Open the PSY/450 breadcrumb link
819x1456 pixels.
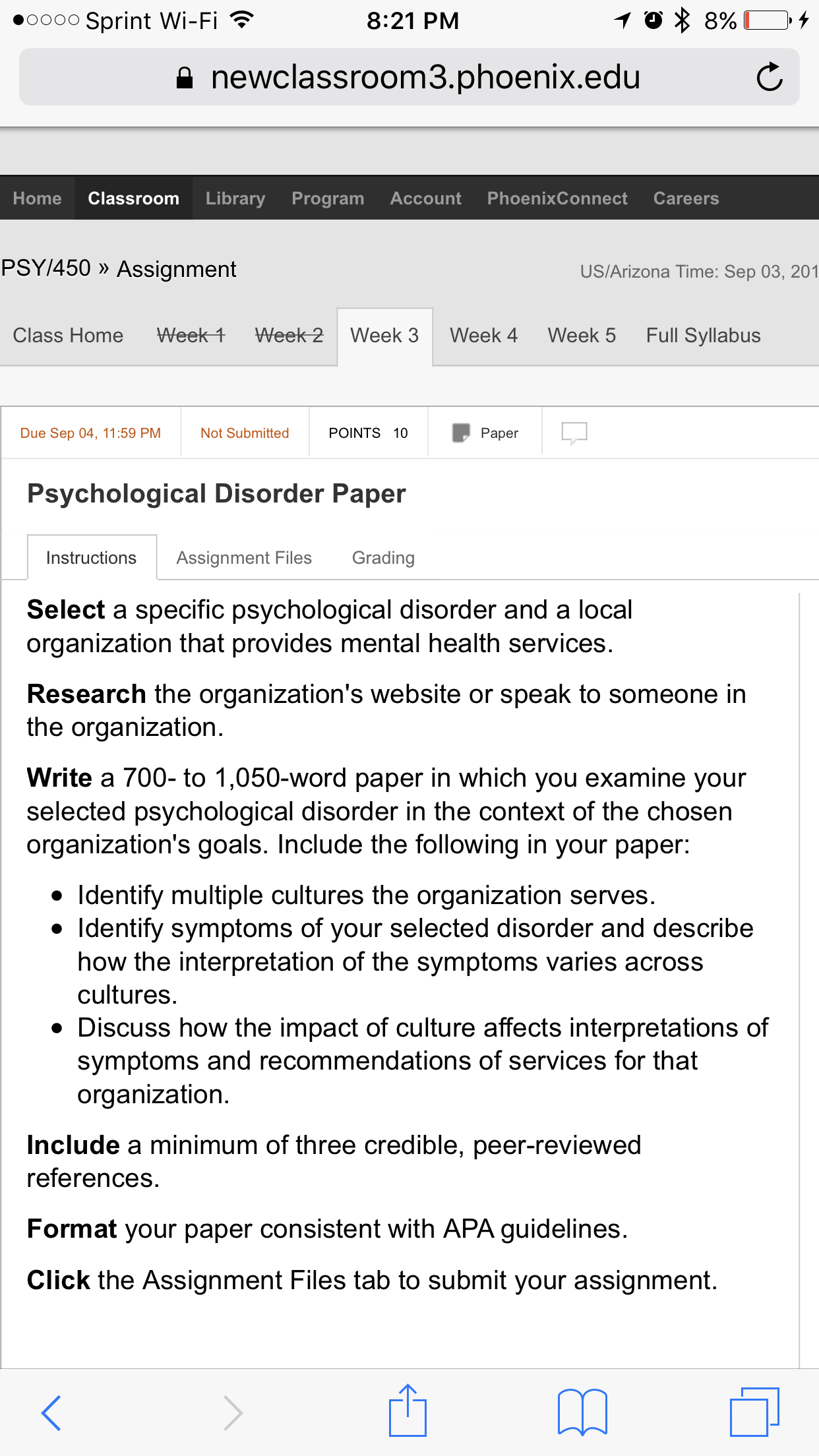(45, 268)
